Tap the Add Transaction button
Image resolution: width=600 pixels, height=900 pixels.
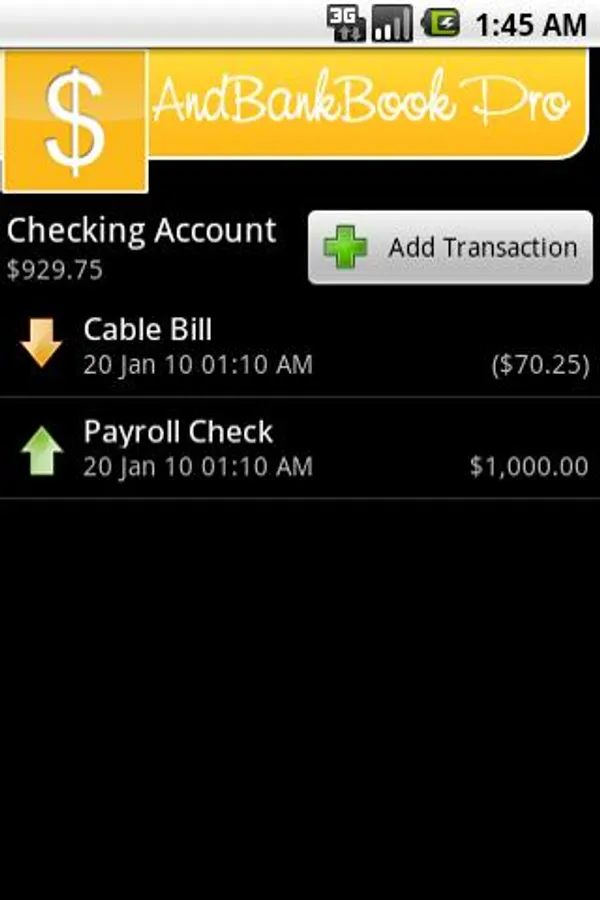pyautogui.click(x=450, y=247)
